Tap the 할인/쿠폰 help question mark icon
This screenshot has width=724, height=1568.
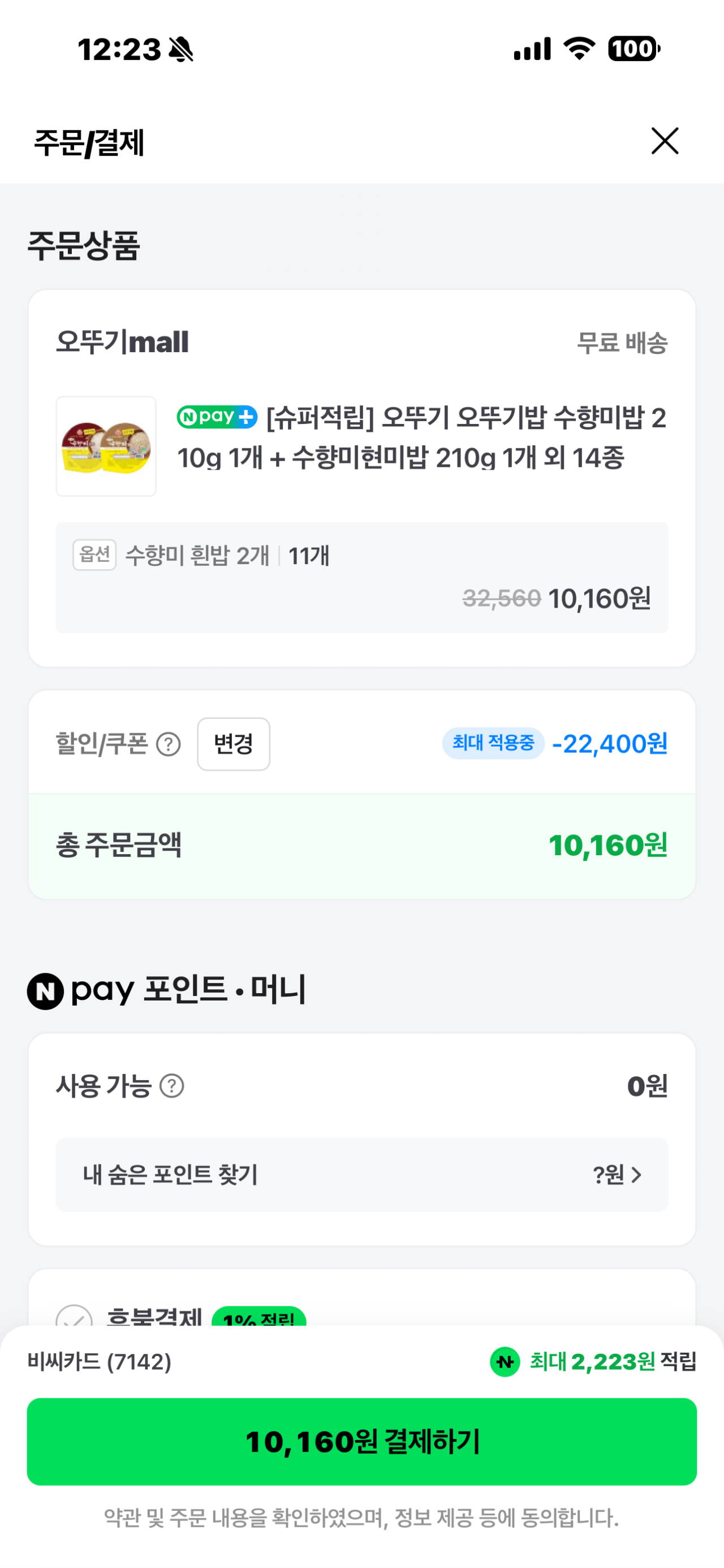pyautogui.click(x=169, y=745)
